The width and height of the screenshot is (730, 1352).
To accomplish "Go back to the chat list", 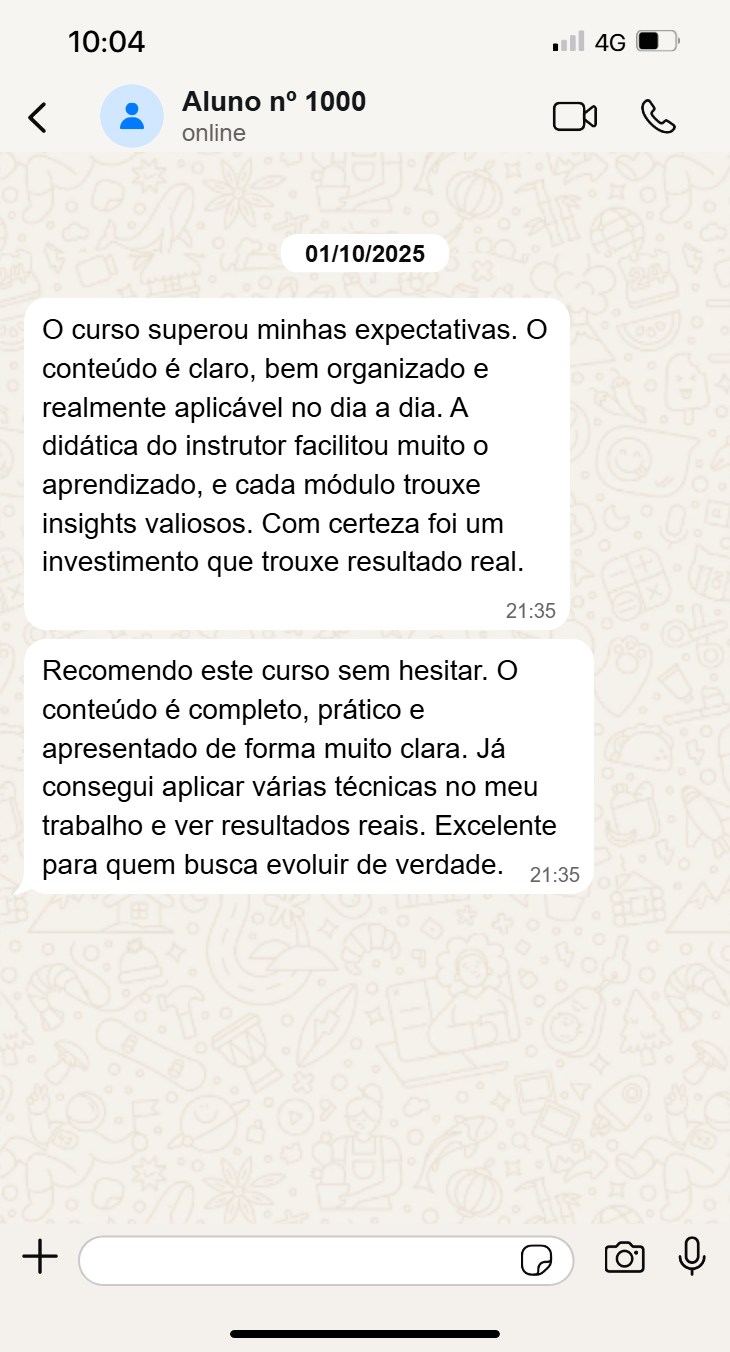I will [37, 117].
